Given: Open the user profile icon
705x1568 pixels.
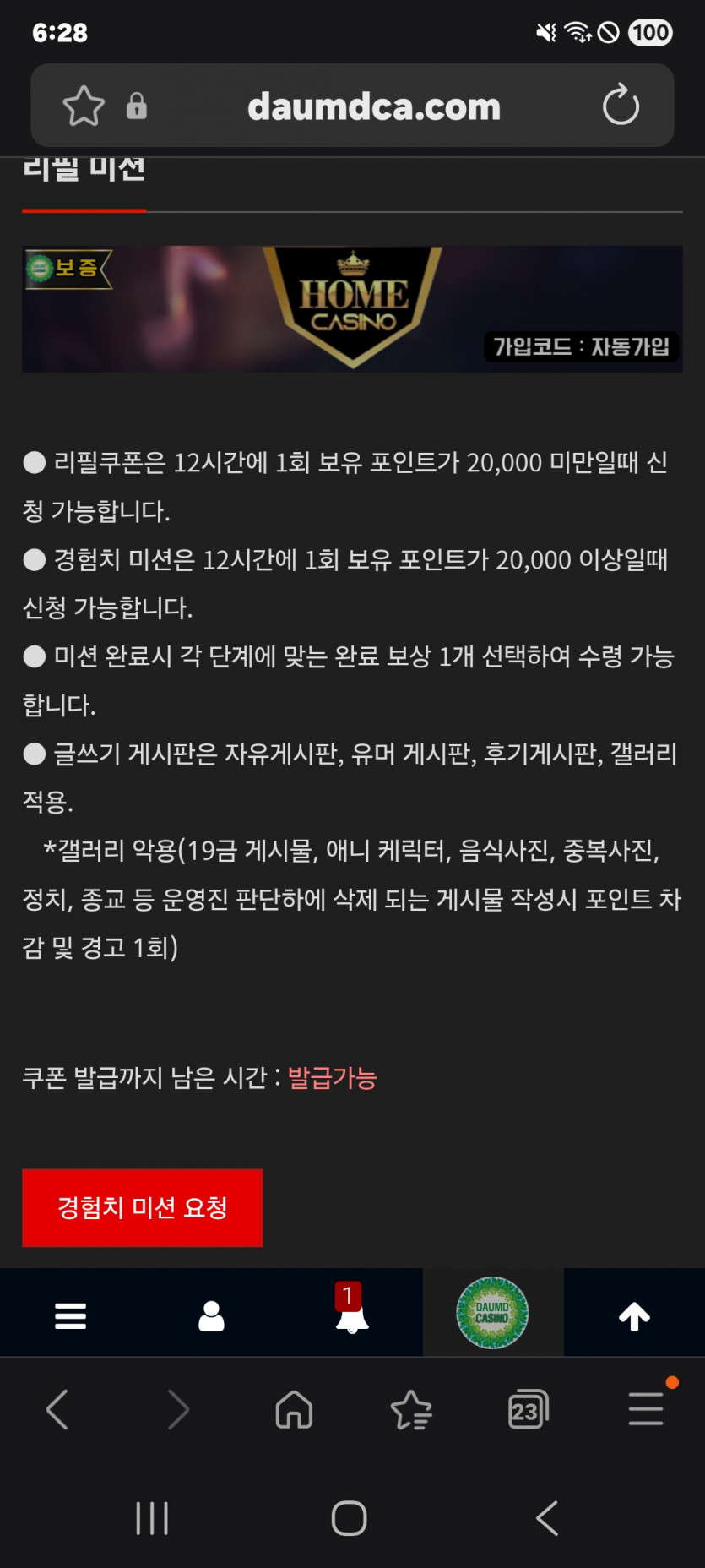Looking at the screenshot, I should click(211, 1312).
